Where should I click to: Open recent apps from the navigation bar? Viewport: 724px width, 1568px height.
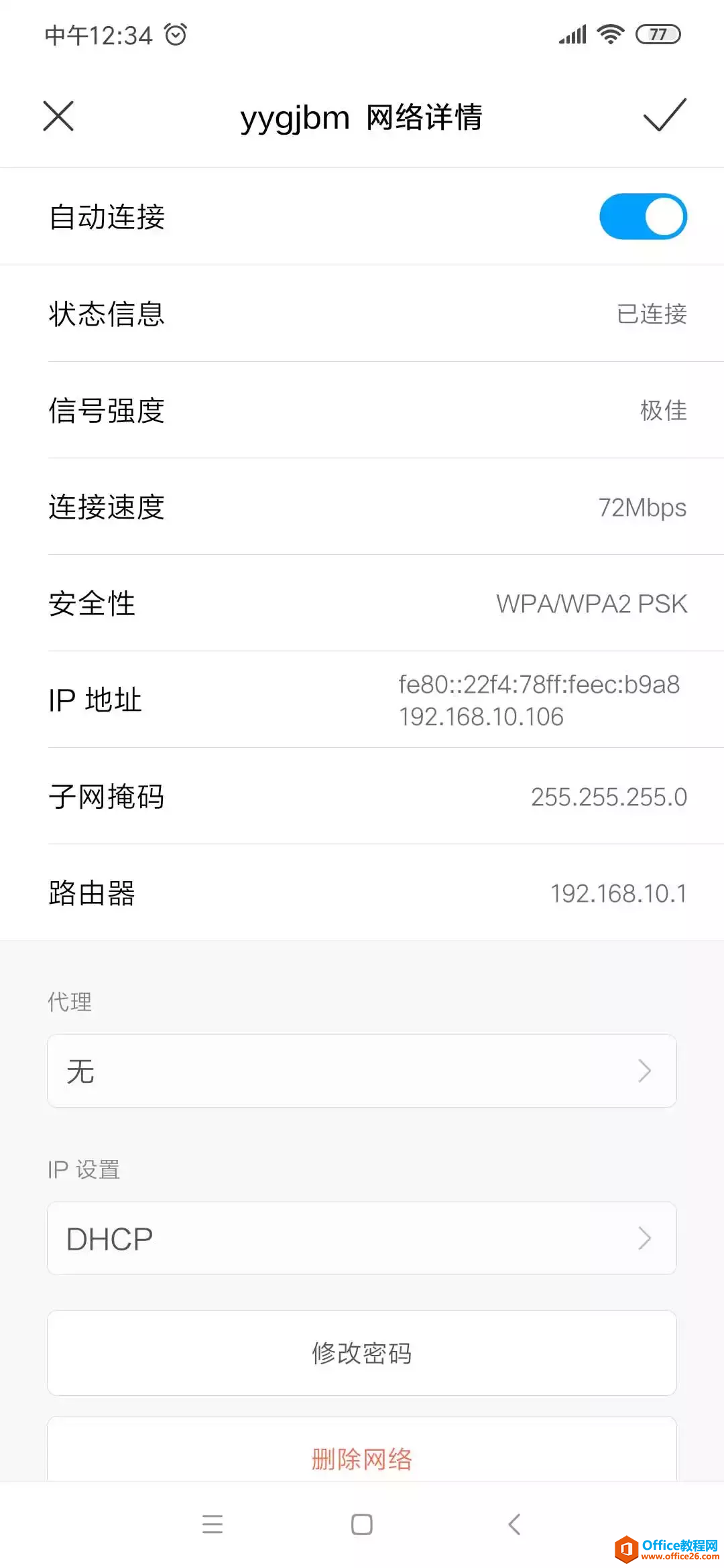click(x=213, y=1524)
